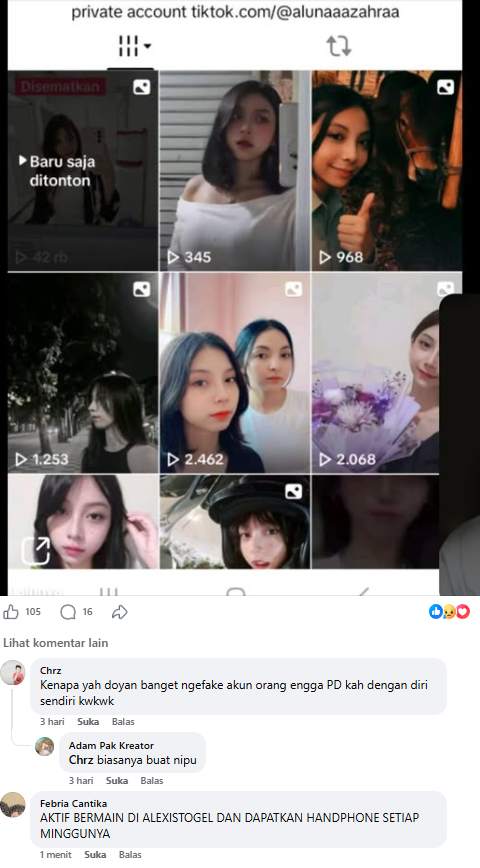
Task: Tap Chrz's profile picture
Action: click(x=13, y=673)
